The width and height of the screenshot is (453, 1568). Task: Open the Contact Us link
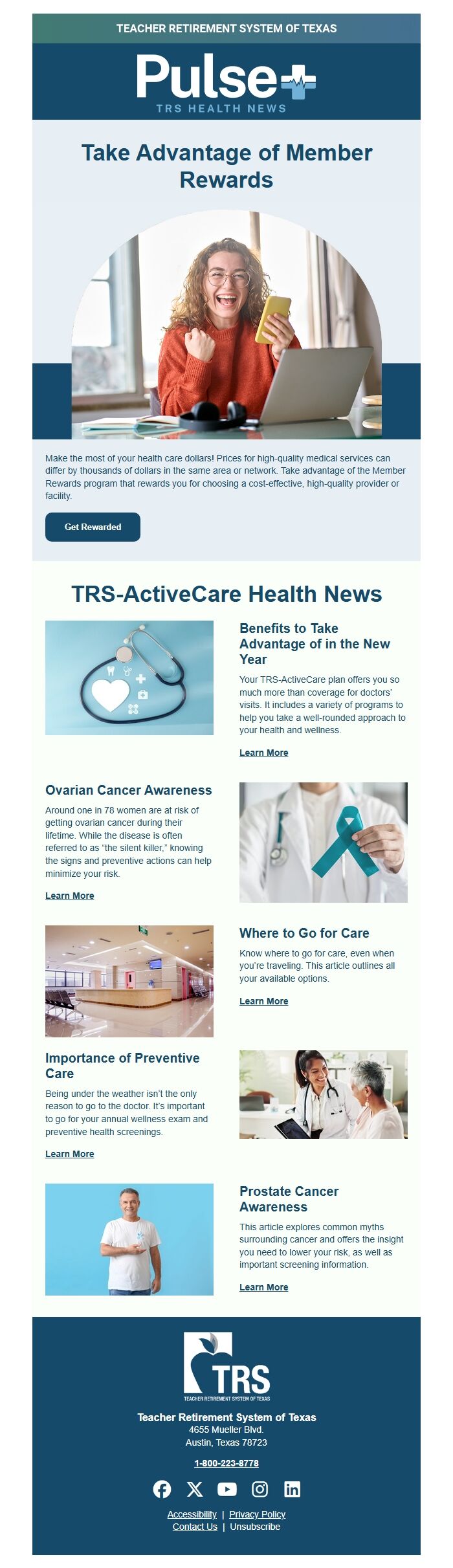pos(195,1527)
